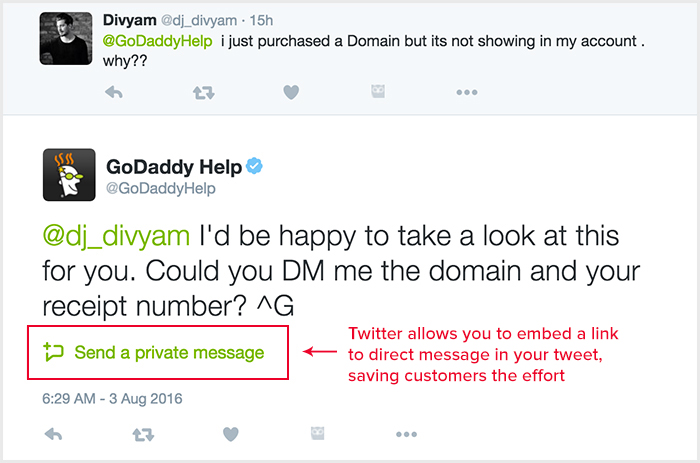Retweet GoDaddy Help's reply
Screen dimensions: 700x463
point(143,434)
